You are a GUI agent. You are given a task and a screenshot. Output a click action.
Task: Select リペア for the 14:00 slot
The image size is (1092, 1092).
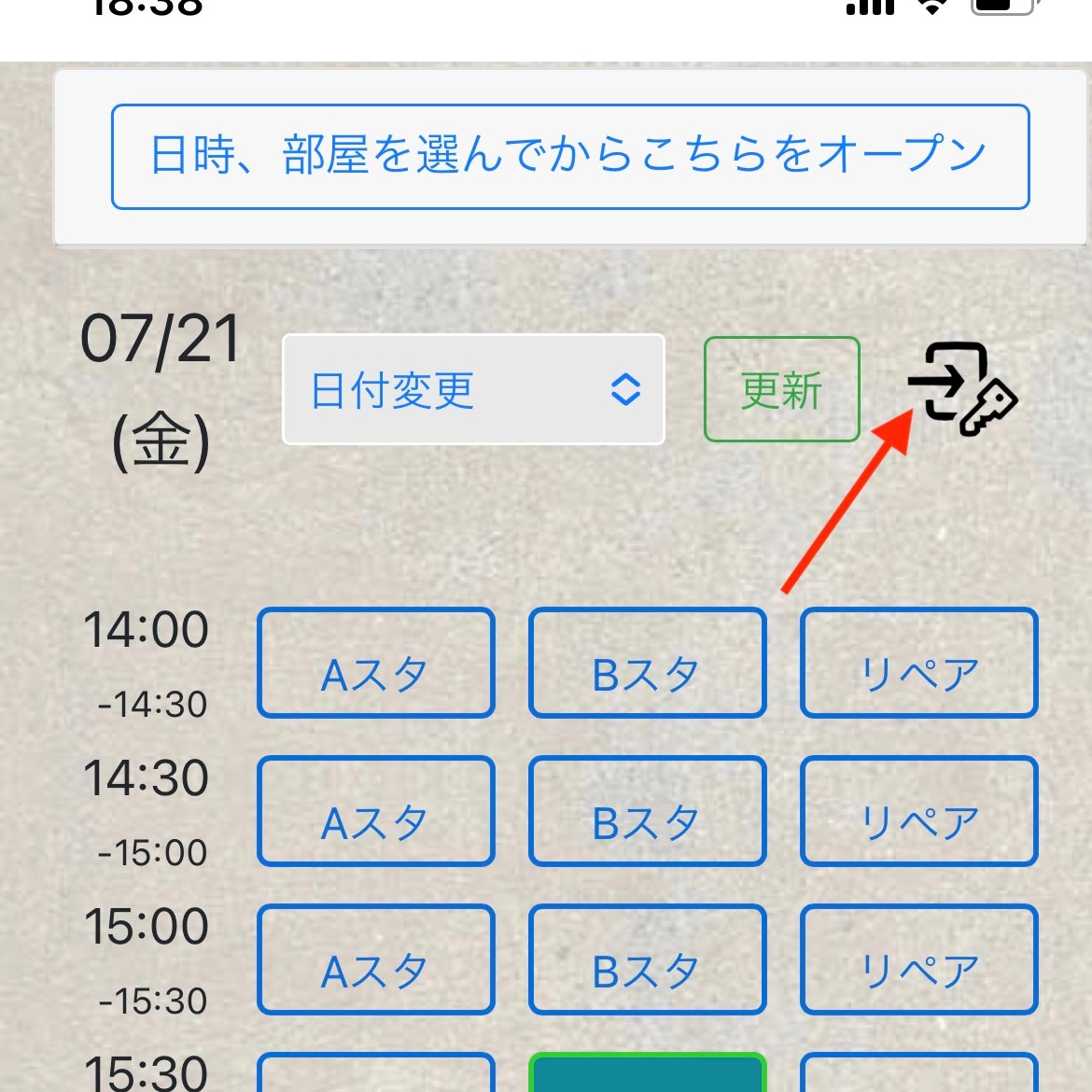(918, 663)
